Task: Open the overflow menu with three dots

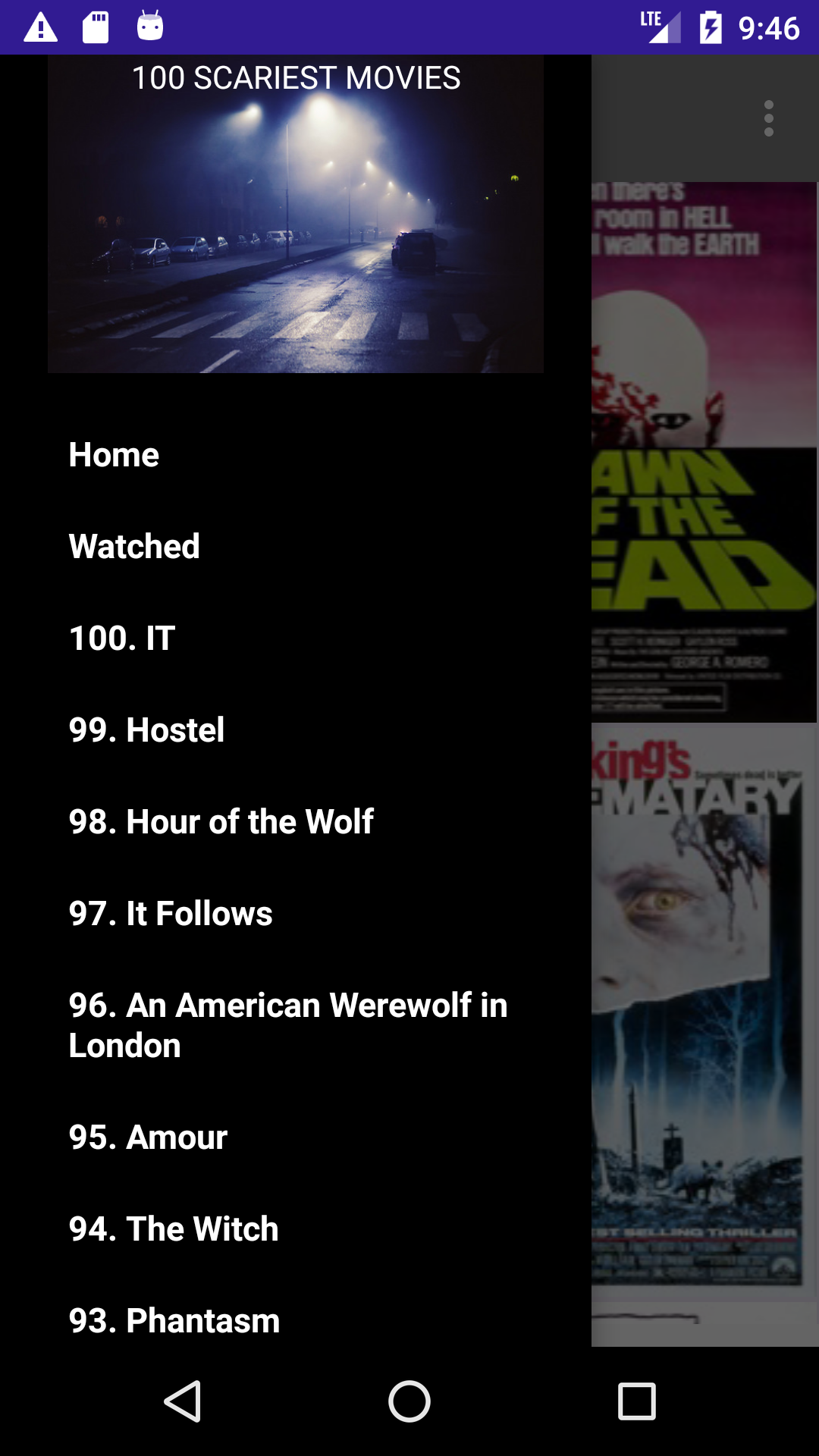Action: coord(769,120)
